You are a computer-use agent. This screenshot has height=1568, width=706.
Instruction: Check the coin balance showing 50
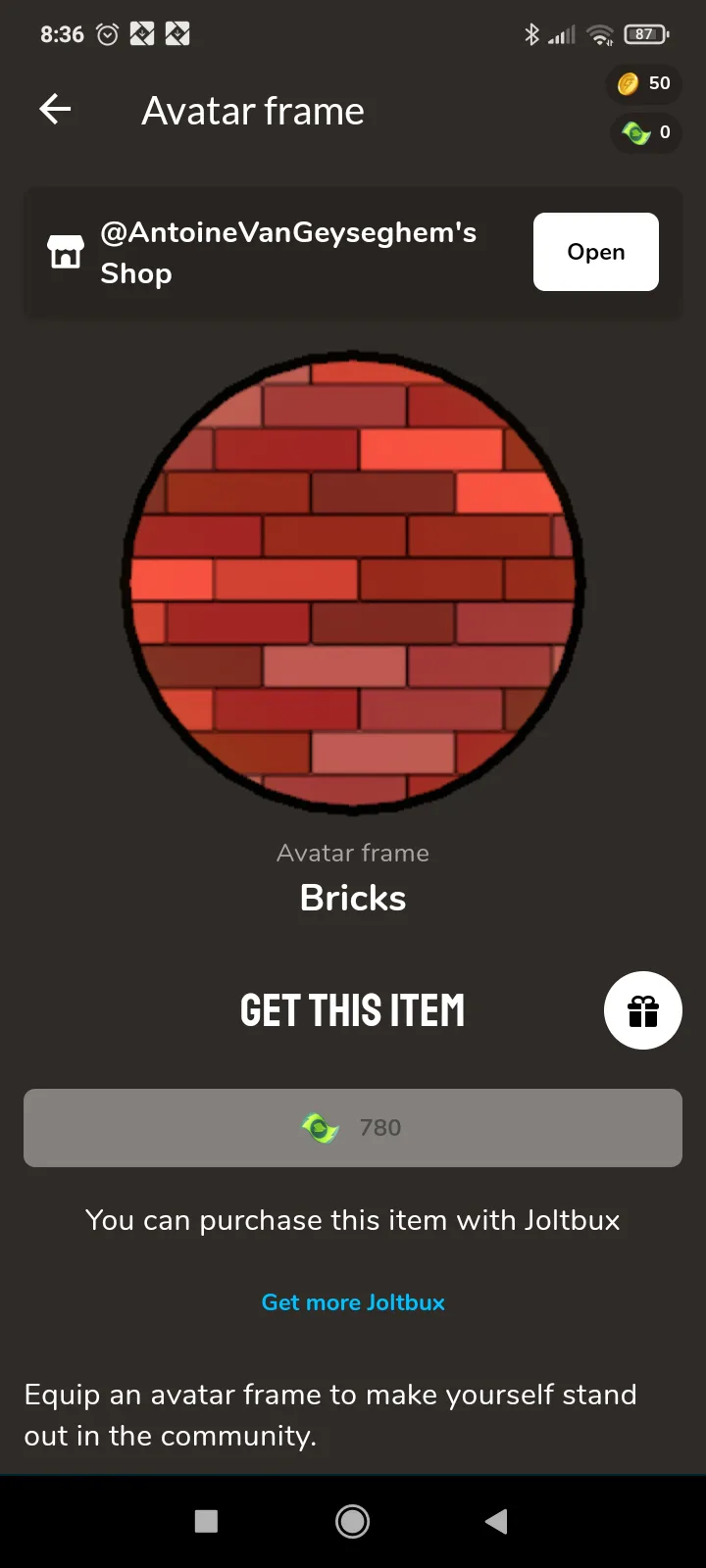(x=644, y=83)
